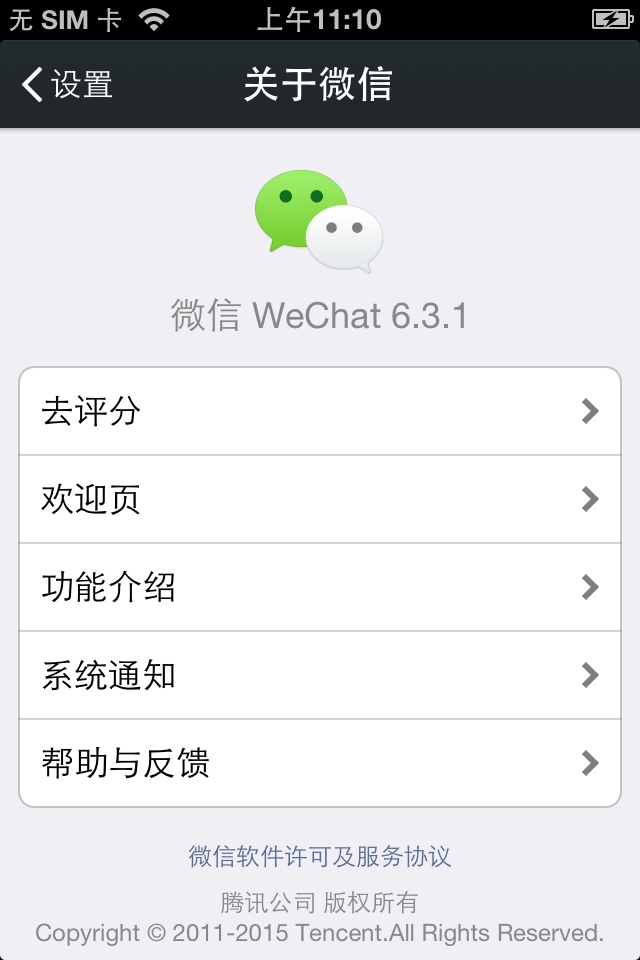Open 去评分 to rate WeChat

coord(320,411)
